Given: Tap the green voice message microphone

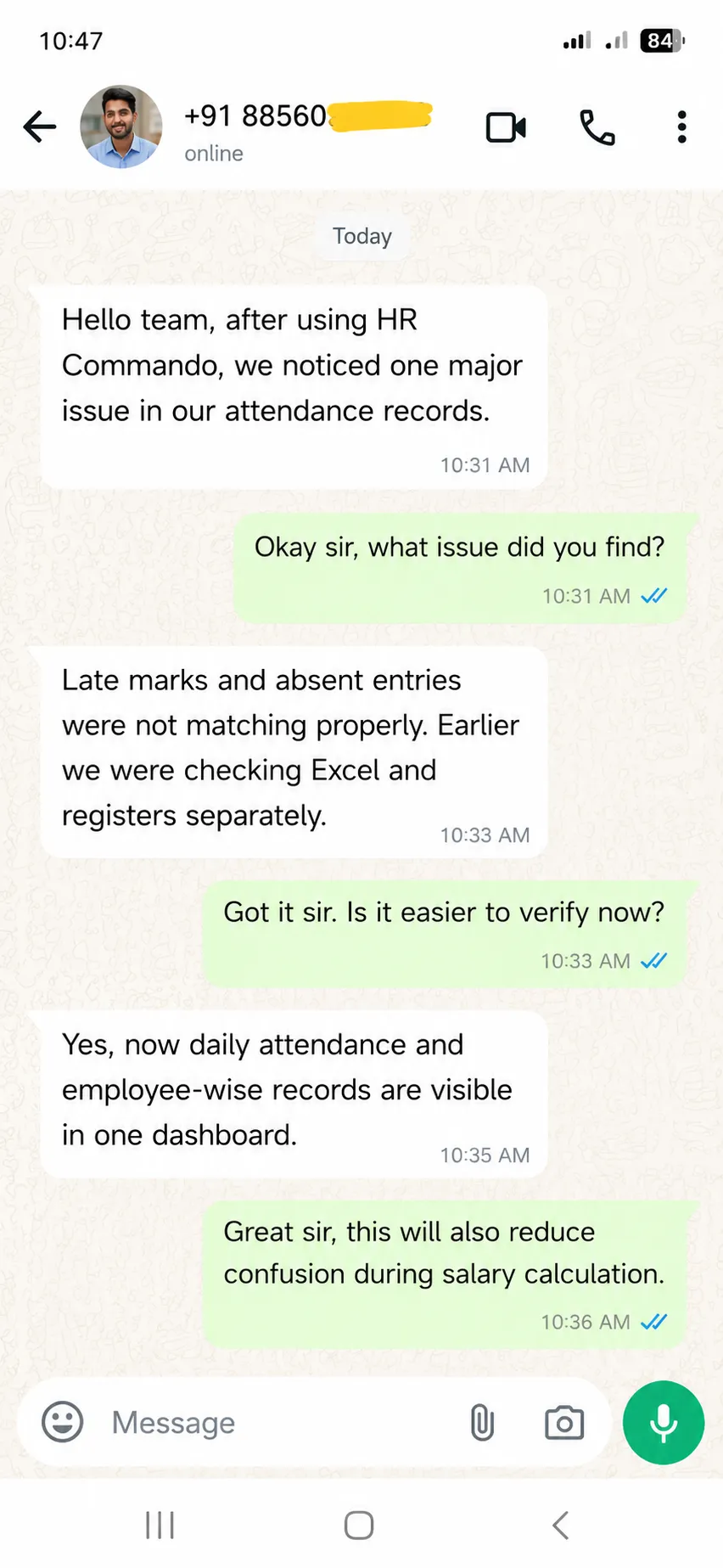Looking at the screenshot, I should coord(664,1423).
